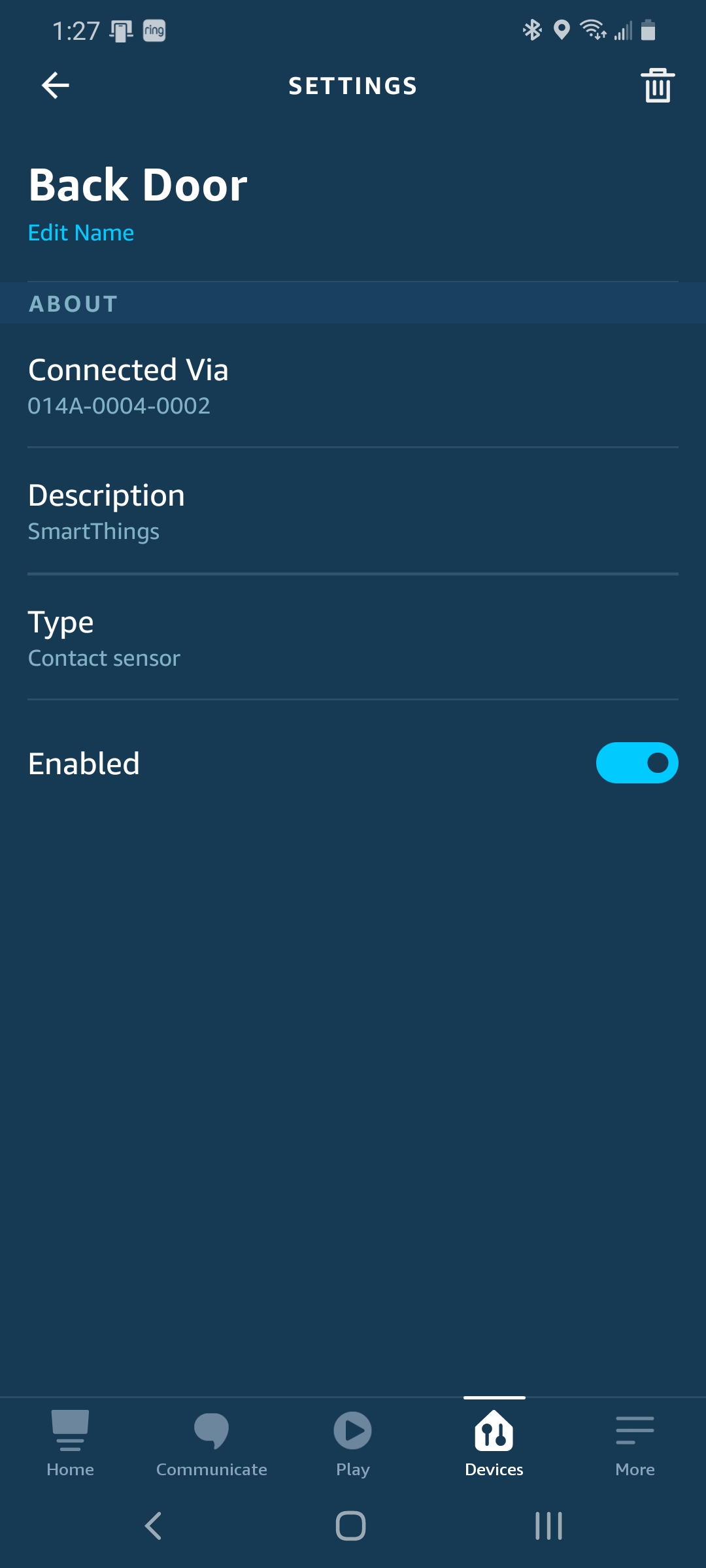The image size is (706, 1568).
Task: Go back using the top arrow
Action: point(56,86)
